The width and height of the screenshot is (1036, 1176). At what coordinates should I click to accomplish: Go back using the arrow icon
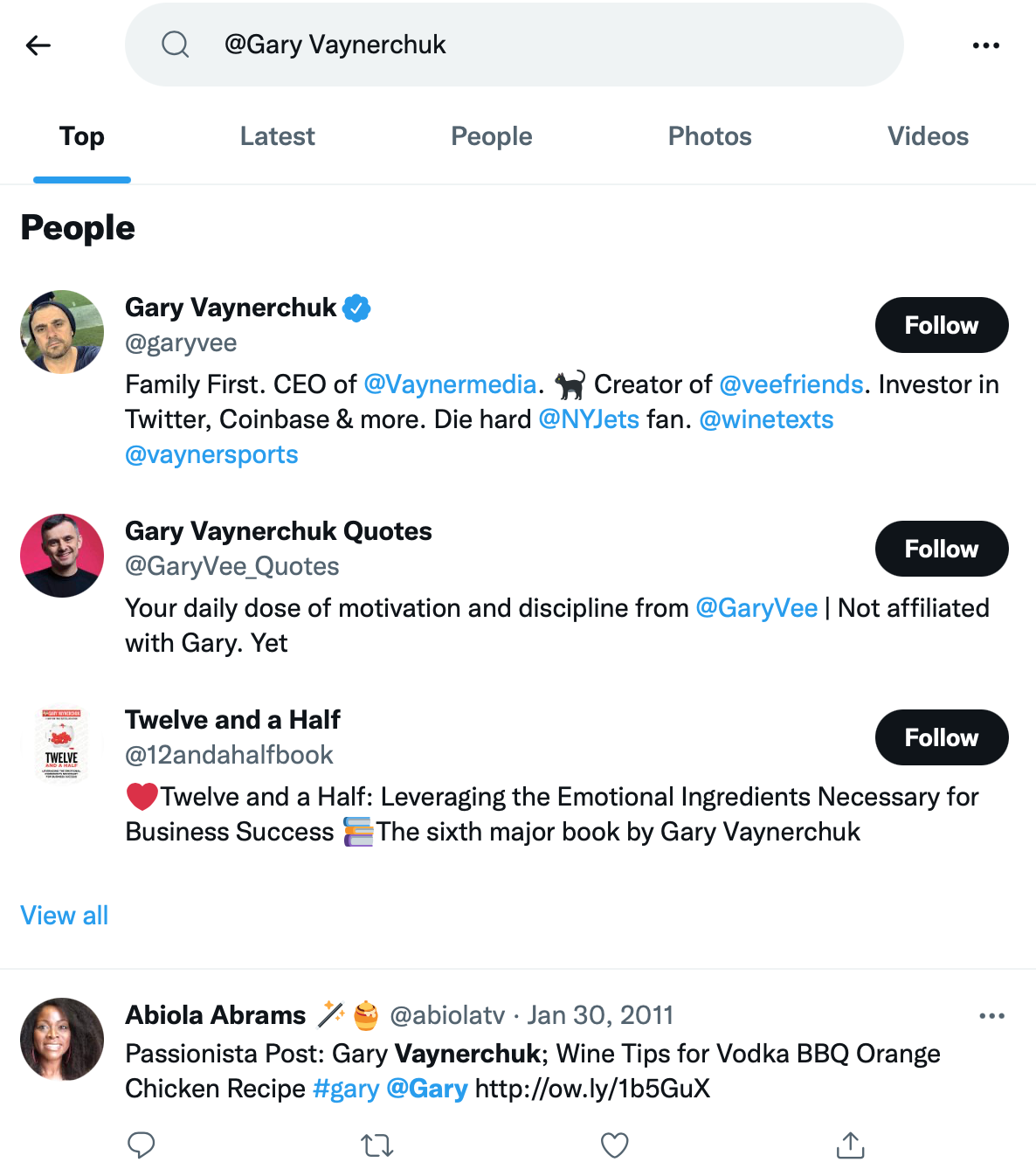click(38, 45)
